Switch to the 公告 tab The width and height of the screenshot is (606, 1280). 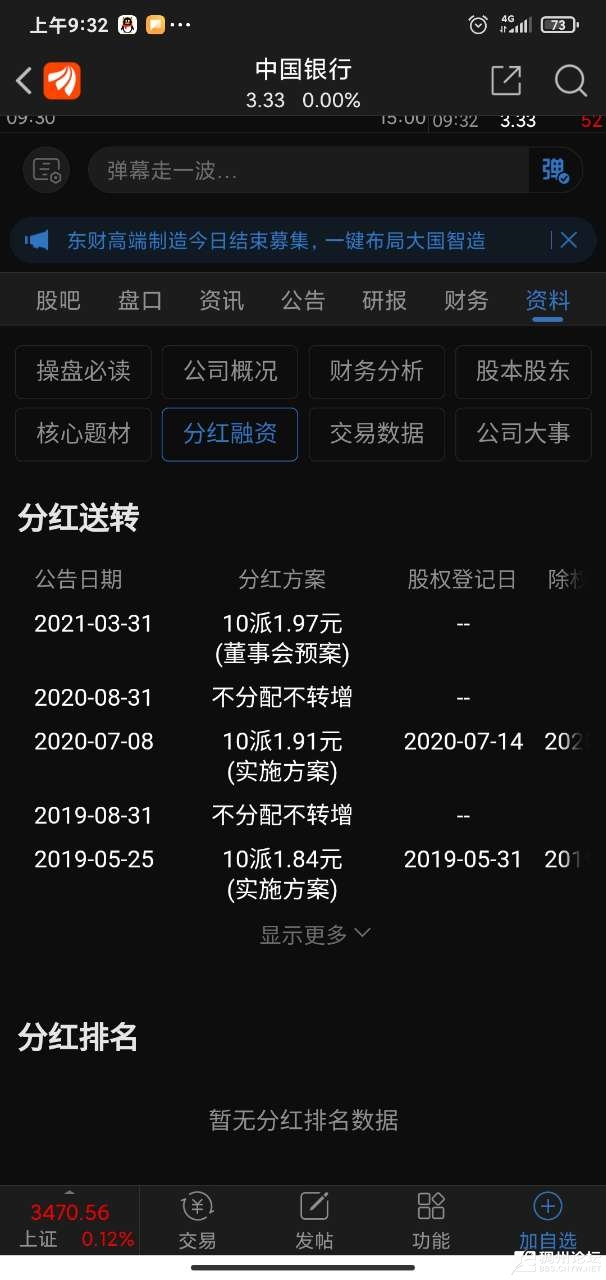tap(303, 300)
